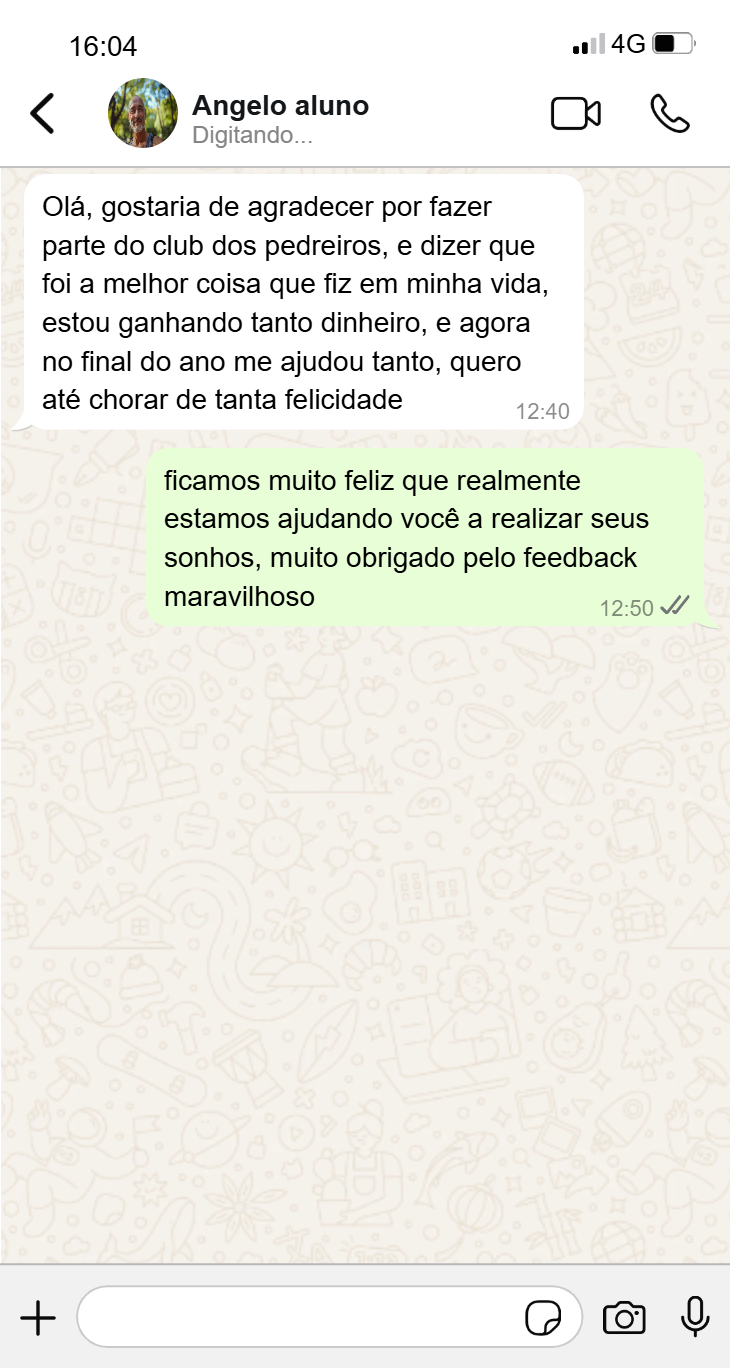
Task: Start a voice call with Angelo aluno
Action: 670,114
